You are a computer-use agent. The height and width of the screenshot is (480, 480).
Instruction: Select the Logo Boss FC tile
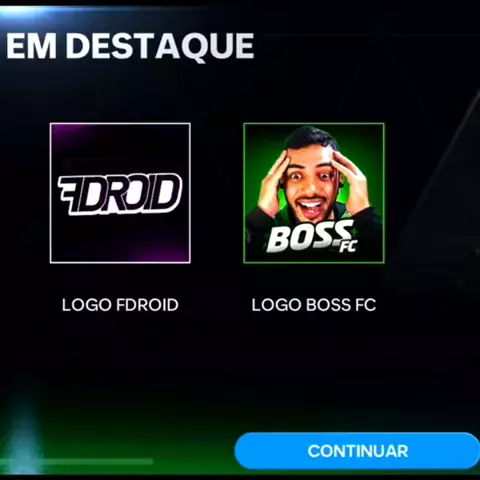coord(314,193)
